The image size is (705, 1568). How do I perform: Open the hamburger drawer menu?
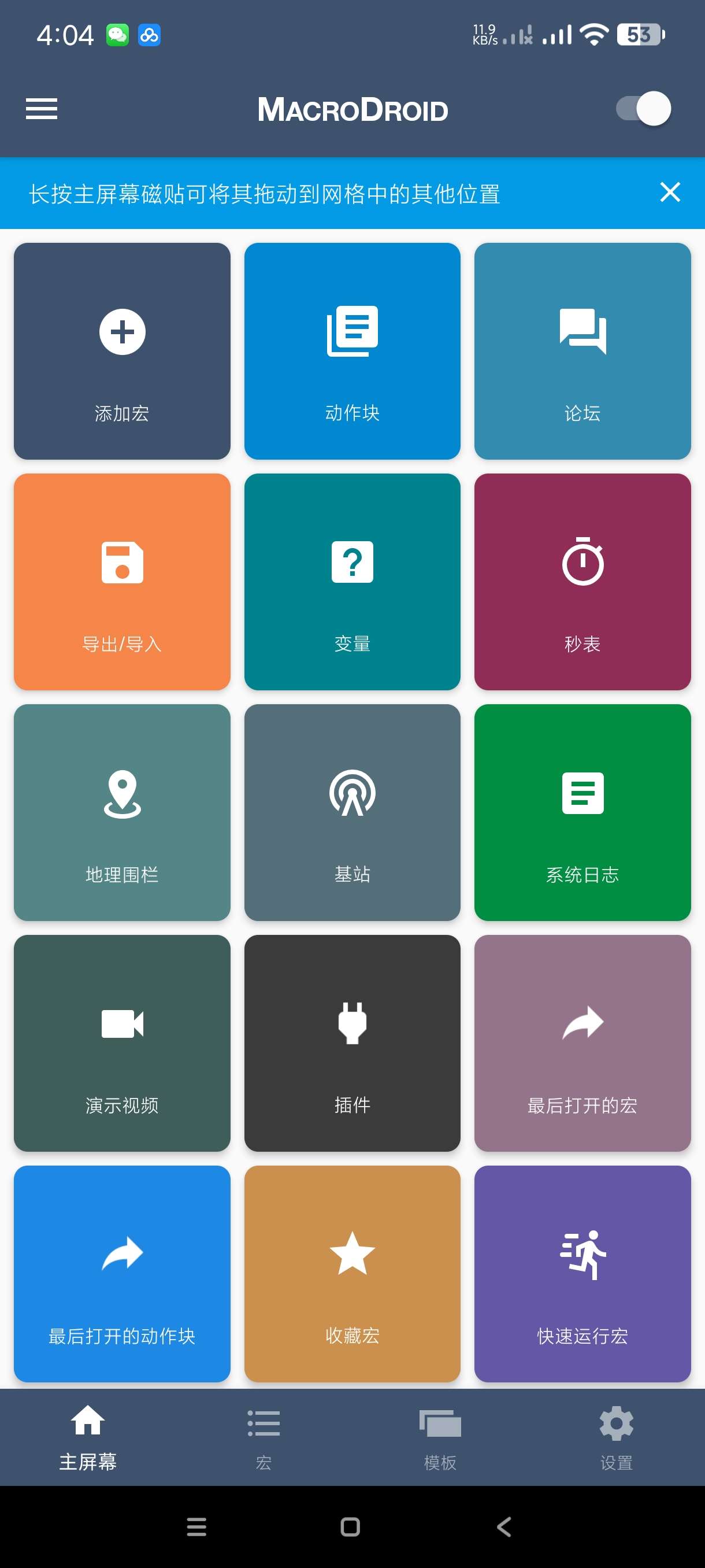[42, 110]
